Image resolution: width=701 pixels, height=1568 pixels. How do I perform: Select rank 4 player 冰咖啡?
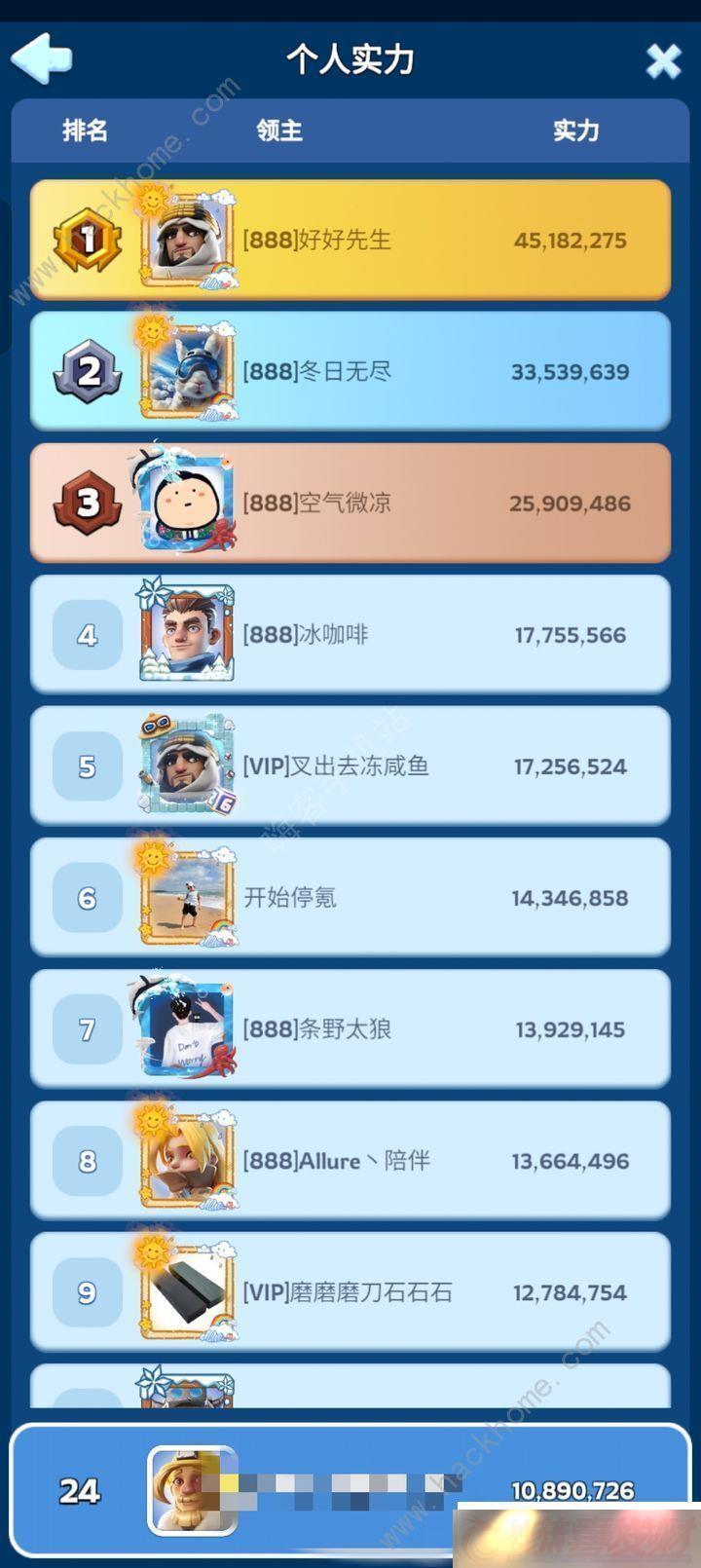click(x=350, y=634)
